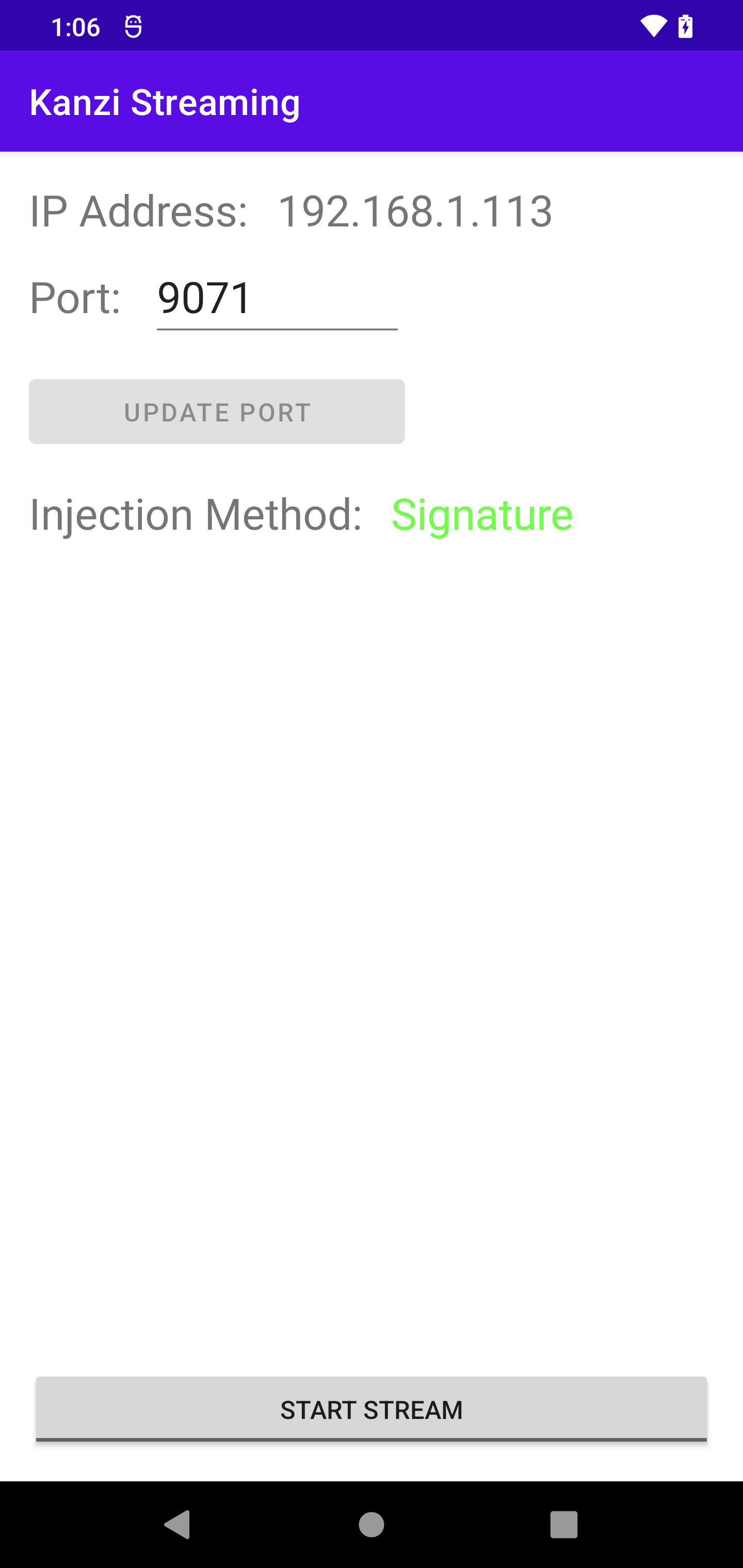The image size is (743, 1568).
Task: Tap the Update Port button
Action: click(x=217, y=412)
